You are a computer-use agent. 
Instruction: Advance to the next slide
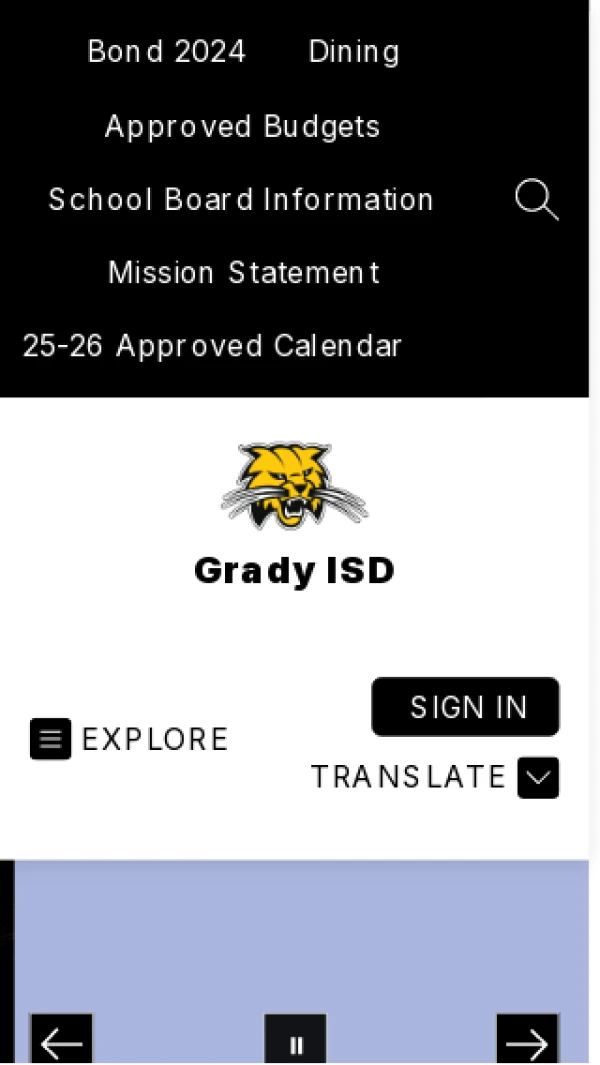coord(527,1043)
